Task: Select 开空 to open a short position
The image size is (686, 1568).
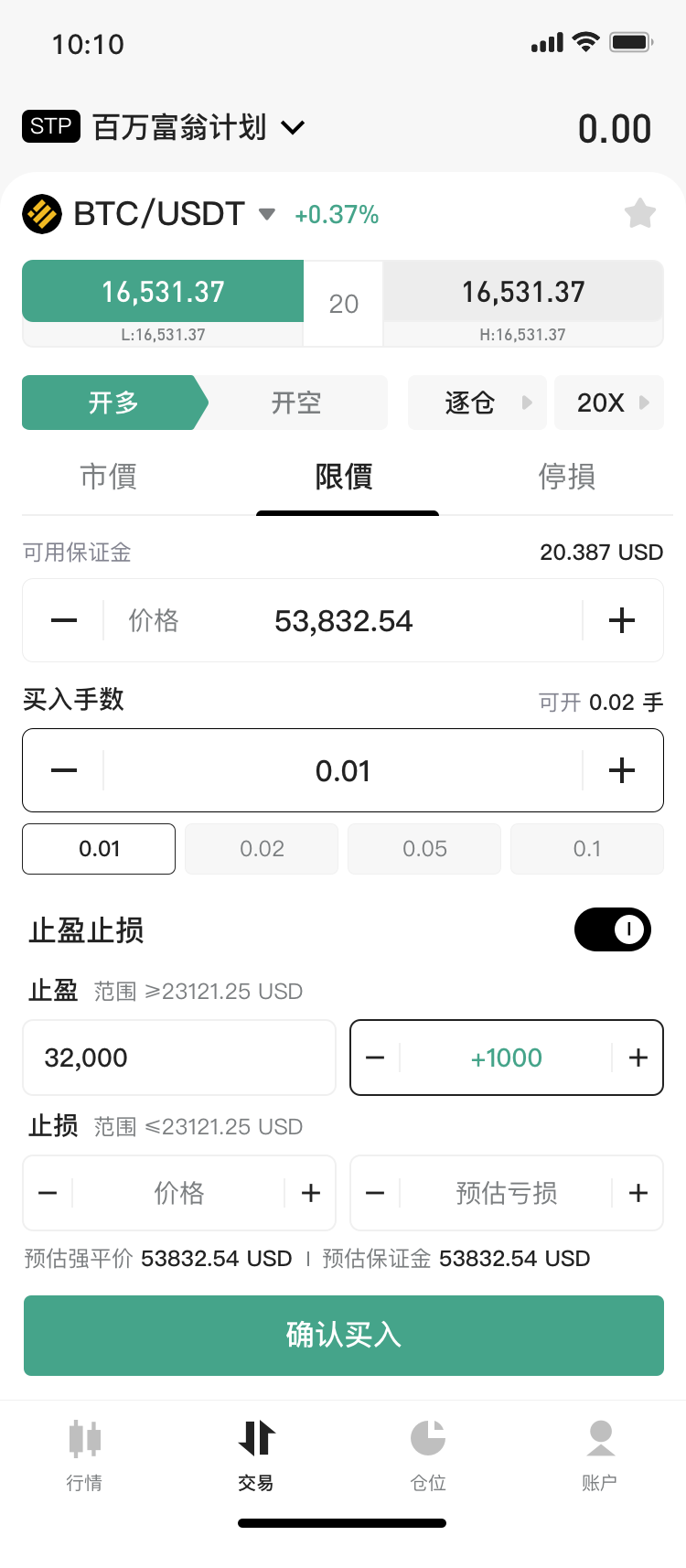Action: (295, 403)
